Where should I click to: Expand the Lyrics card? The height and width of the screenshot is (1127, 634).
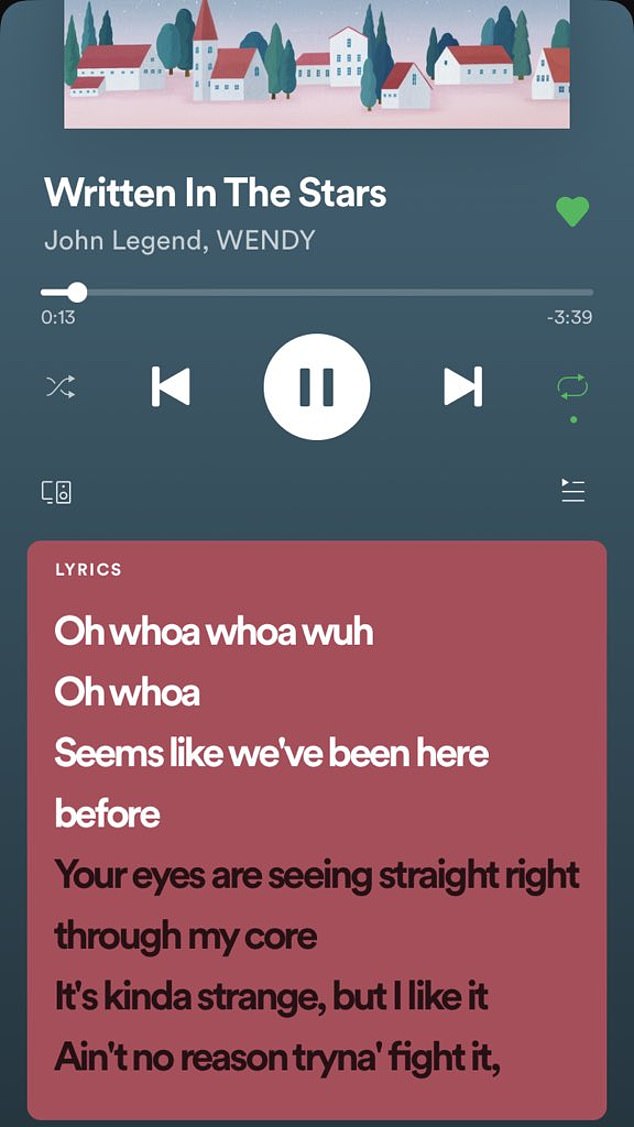[x=317, y=829]
